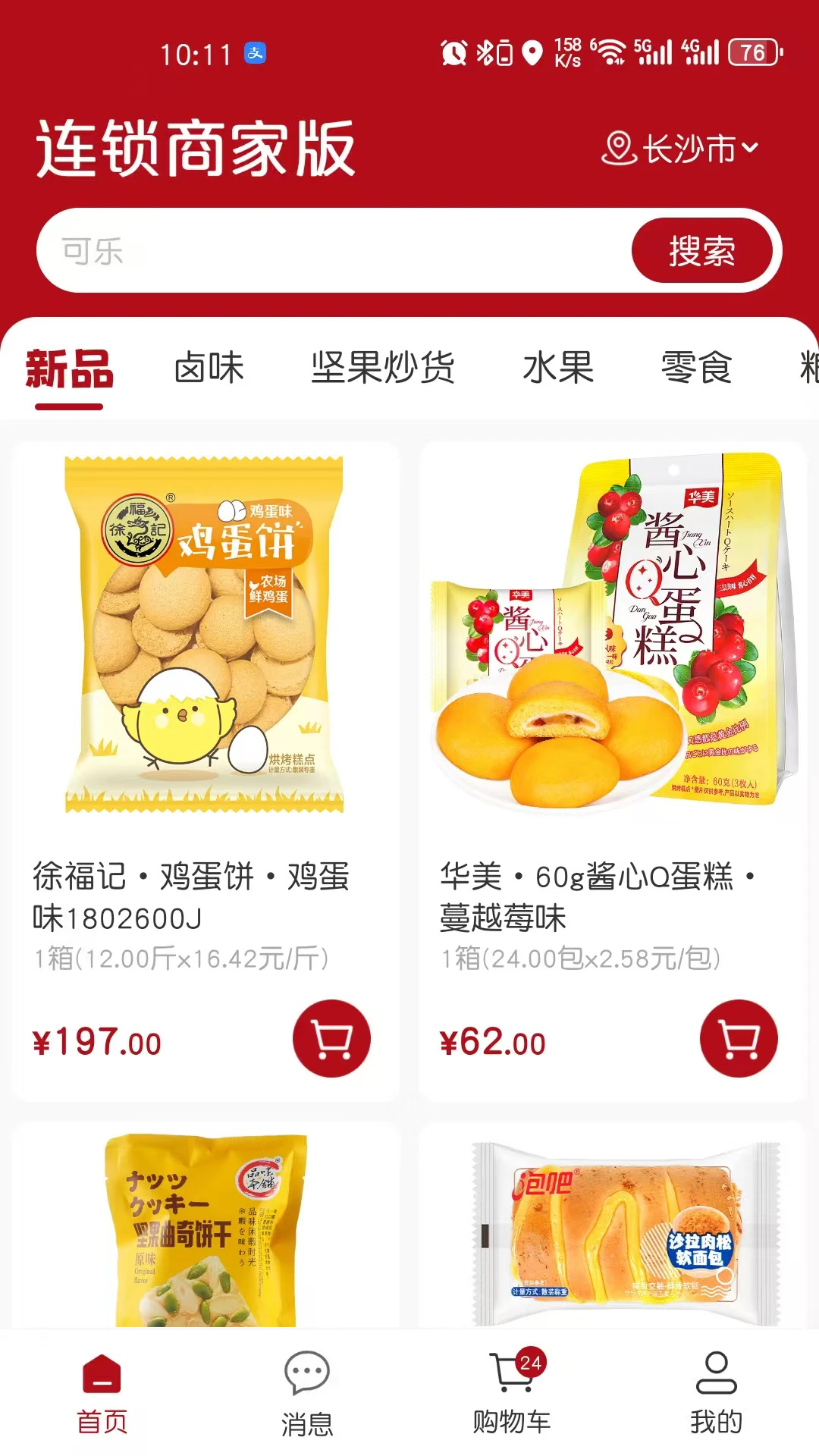819x1456 pixels.
Task: Open the 水果 category
Action: click(557, 369)
